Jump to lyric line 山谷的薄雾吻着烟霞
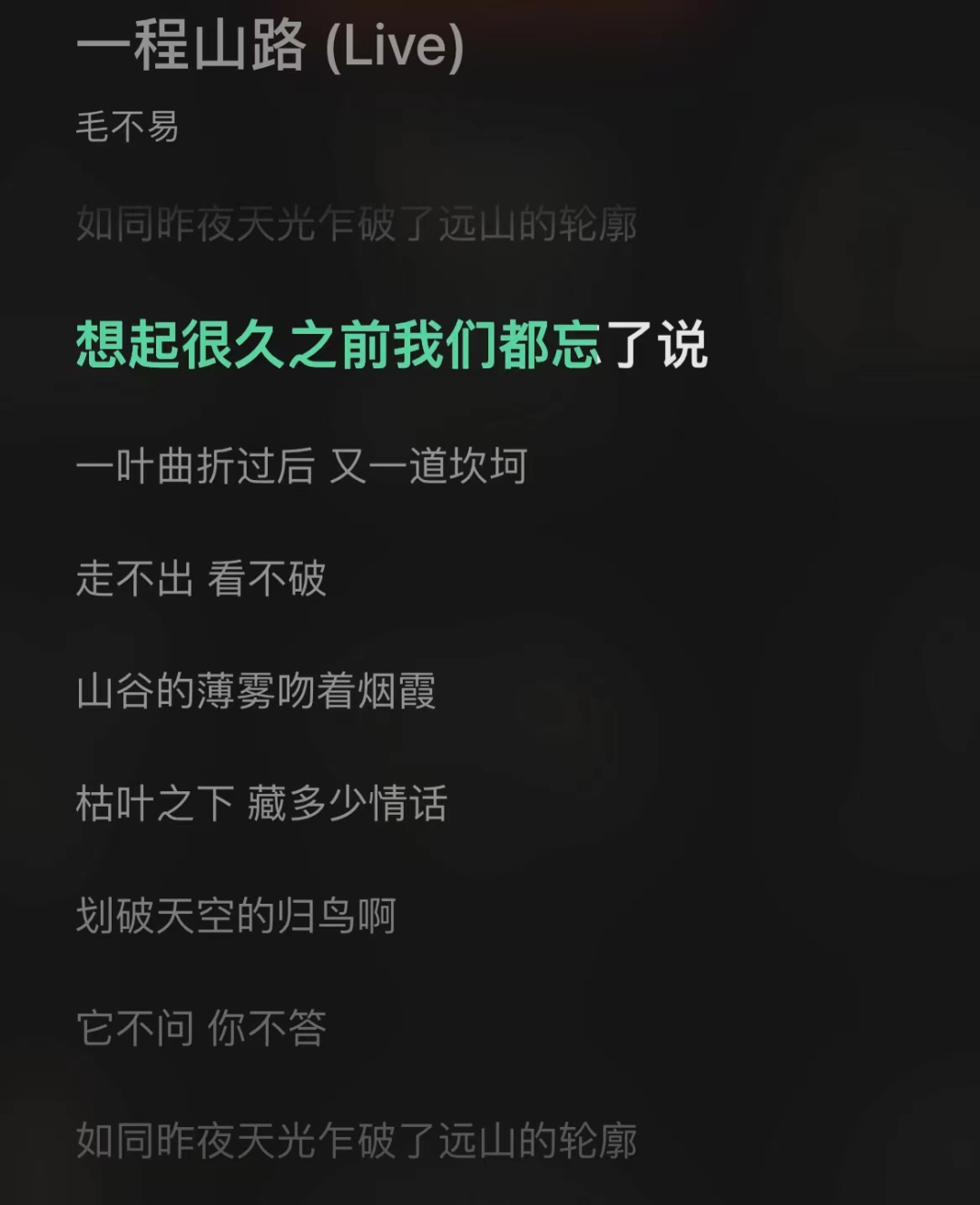 [256, 691]
